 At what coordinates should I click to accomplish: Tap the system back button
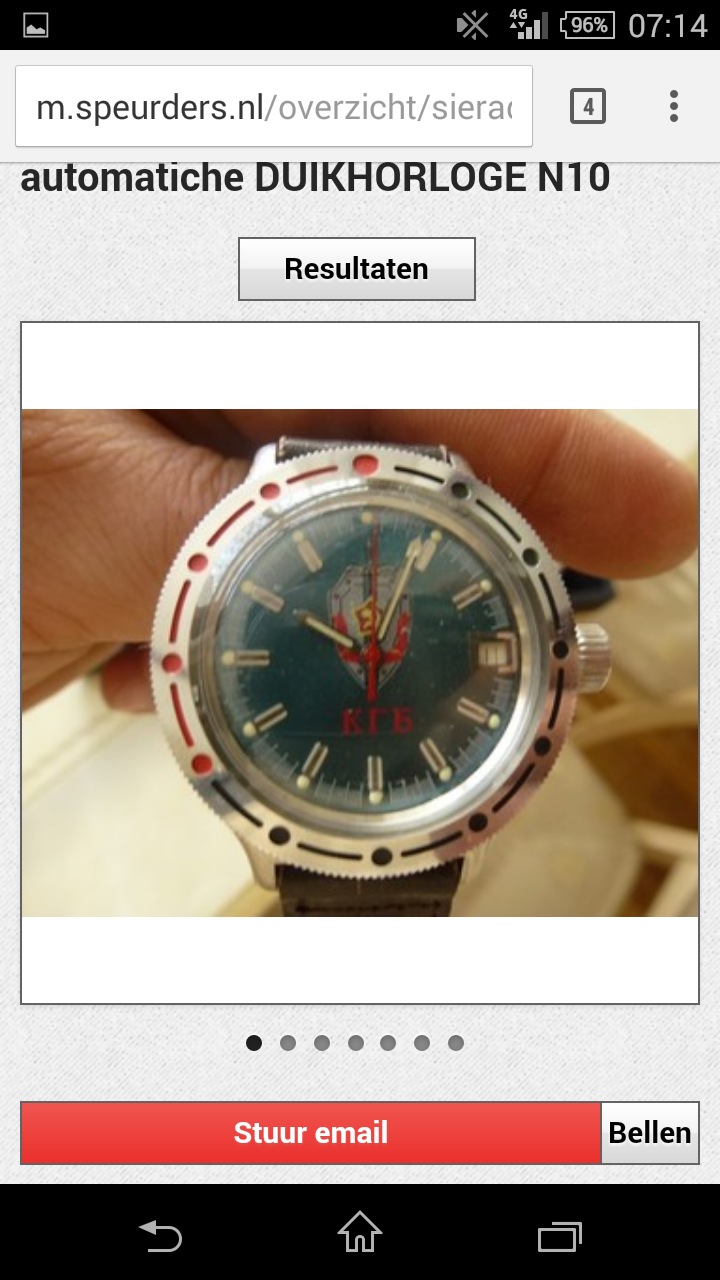[160, 1235]
